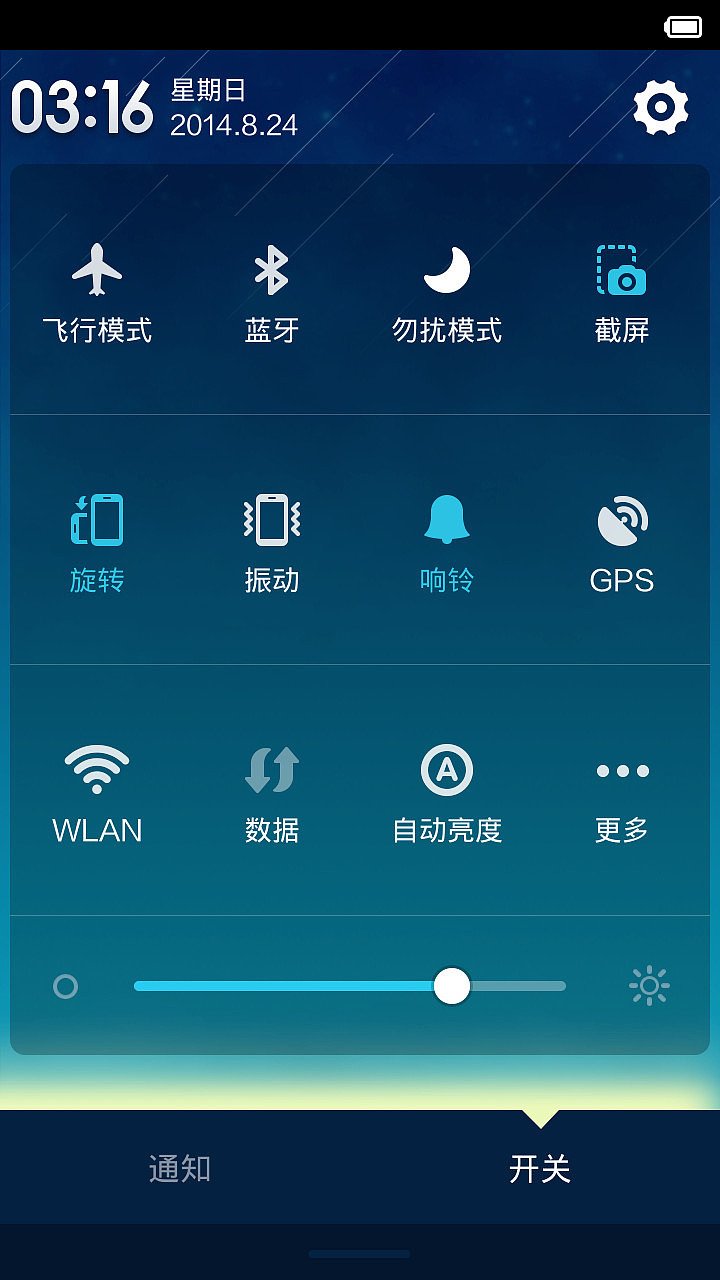The height and width of the screenshot is (1280, 720).
Task: Toggle auto-rotate (旋转)
Action: coord(97,540)
